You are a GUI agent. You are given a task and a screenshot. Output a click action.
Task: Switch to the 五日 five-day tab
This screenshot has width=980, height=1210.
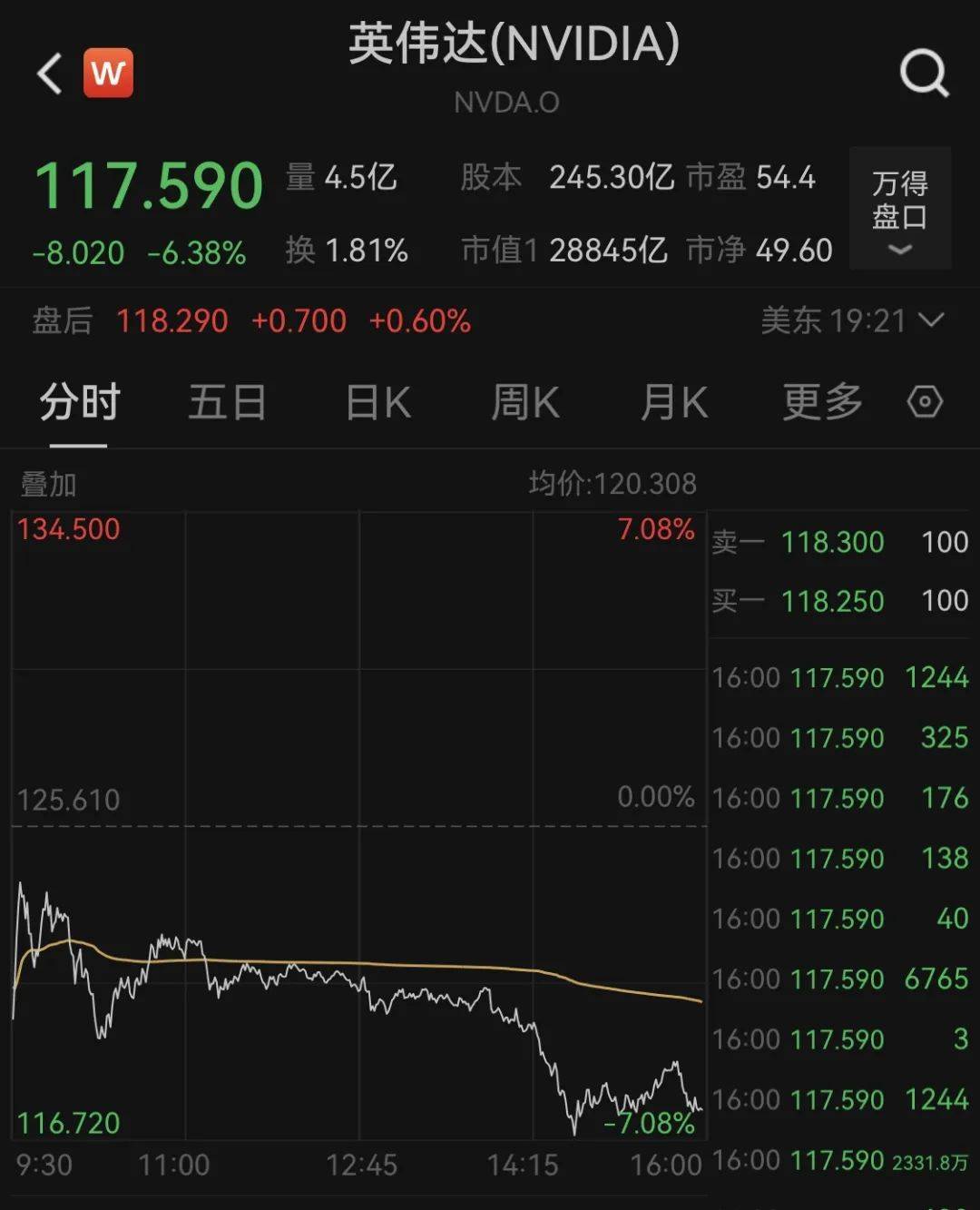[x=226, y=402]
